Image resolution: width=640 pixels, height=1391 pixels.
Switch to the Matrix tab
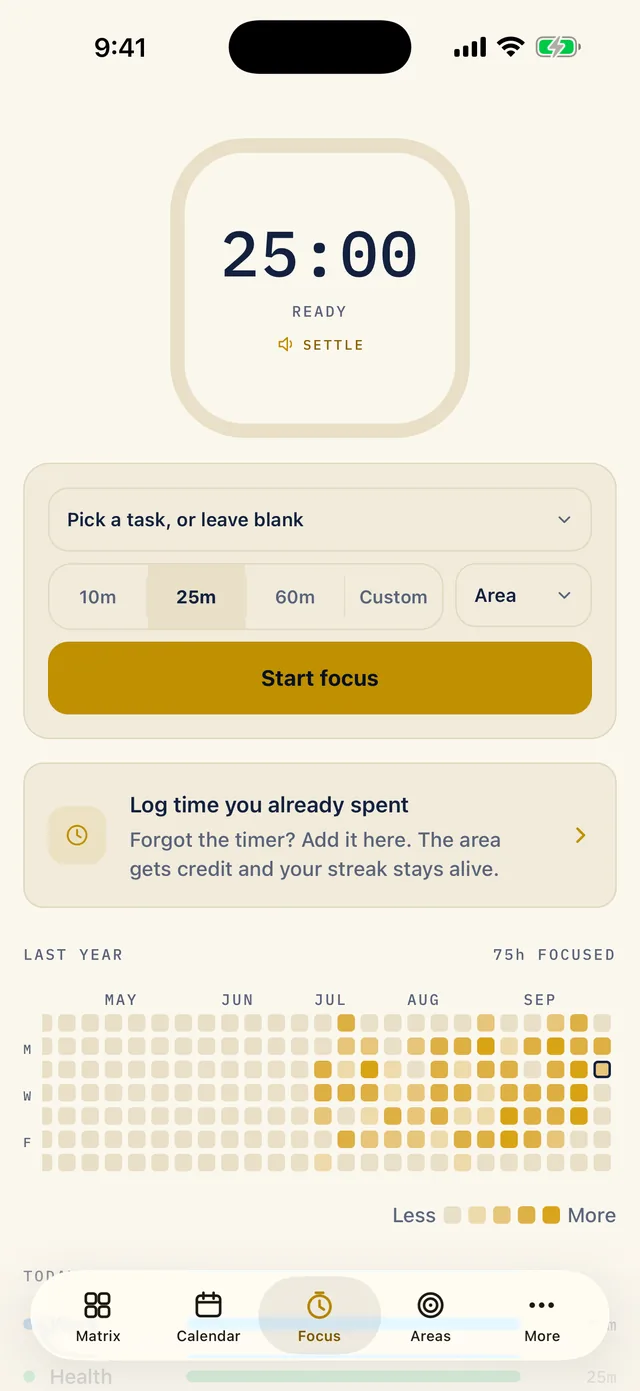[x=98, y=1316]
